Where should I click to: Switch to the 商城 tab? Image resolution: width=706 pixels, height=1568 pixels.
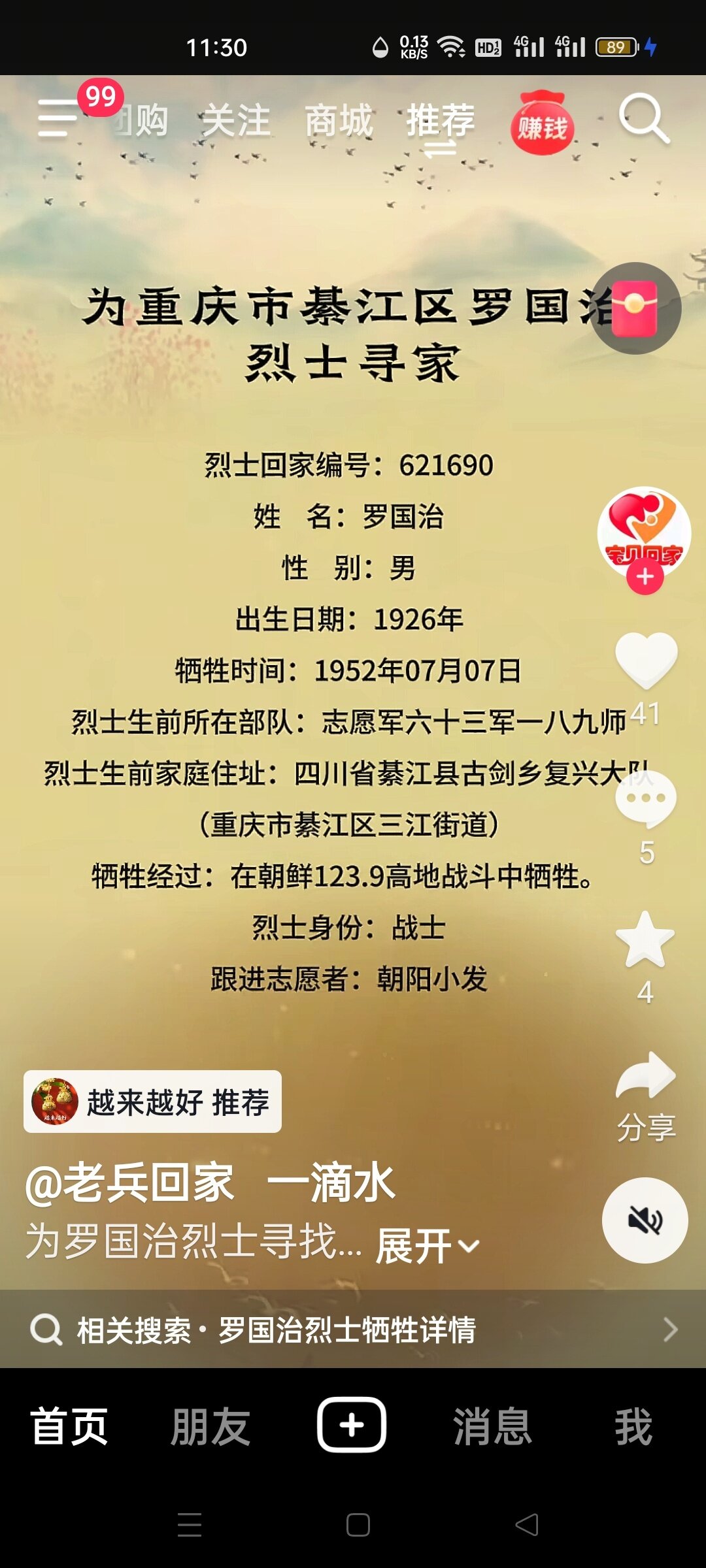(x=339, y=121)
